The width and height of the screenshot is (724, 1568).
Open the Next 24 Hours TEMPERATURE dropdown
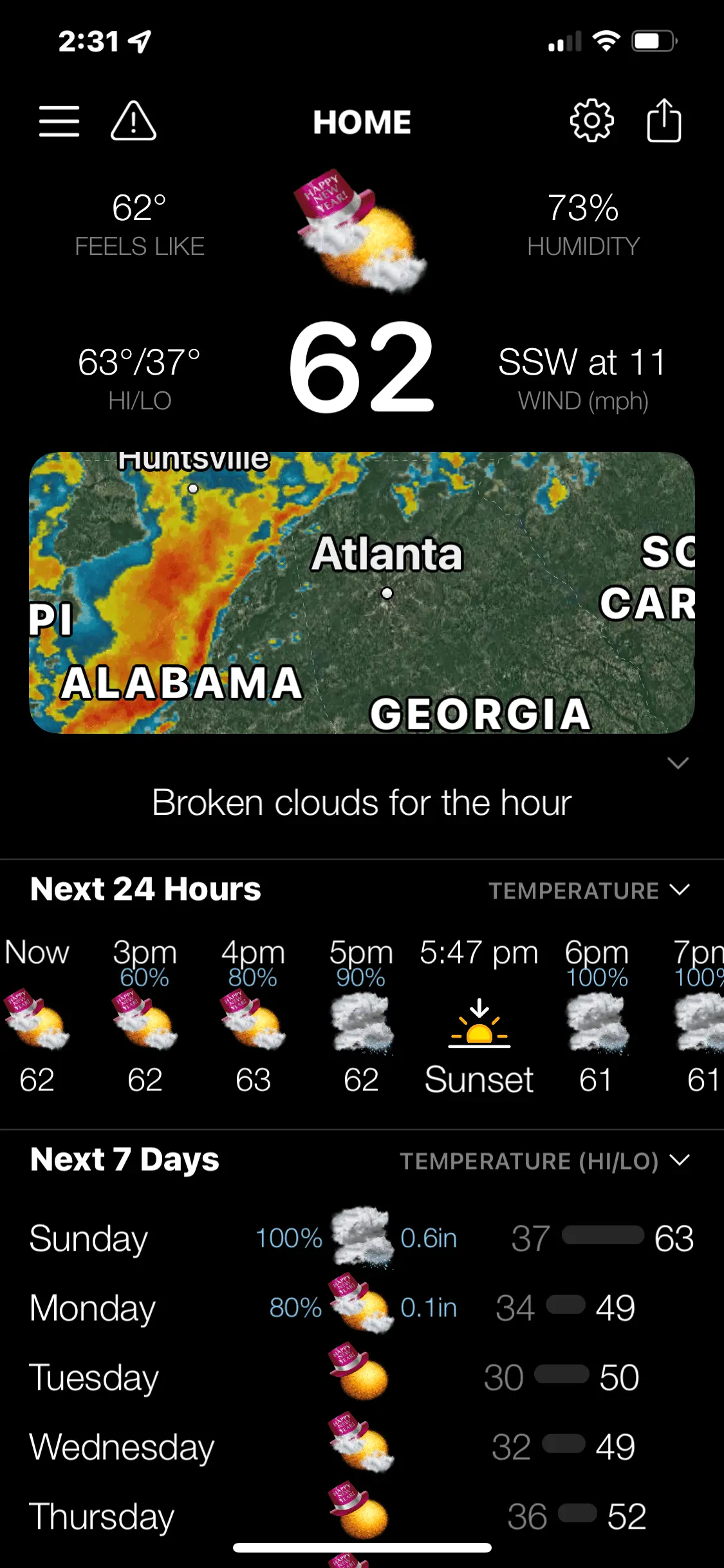pos(588,890)
